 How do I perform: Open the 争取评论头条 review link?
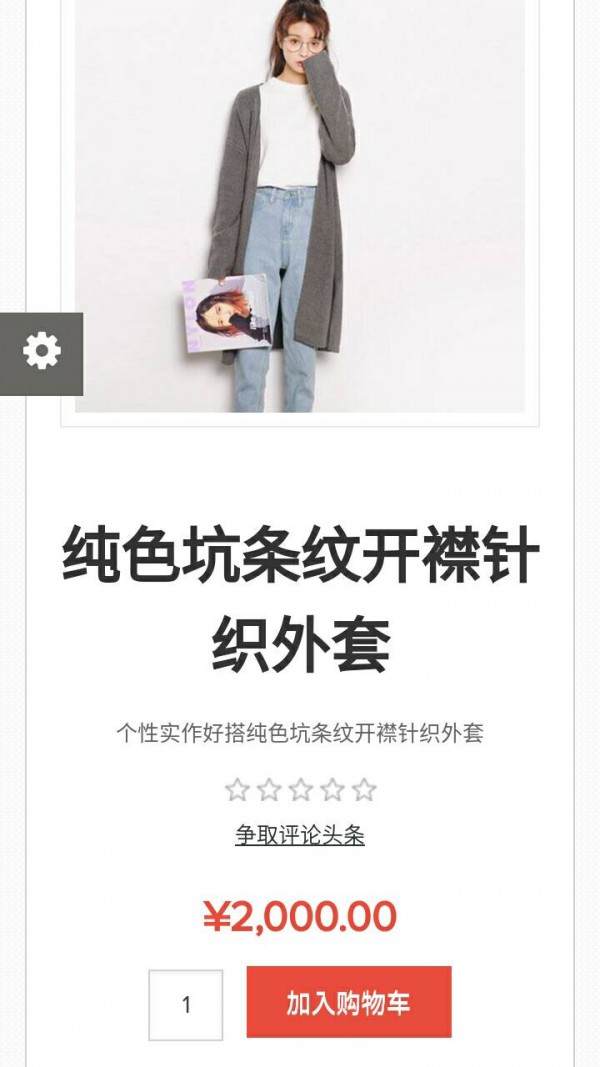pyautogui.click(x=299, y=836)
